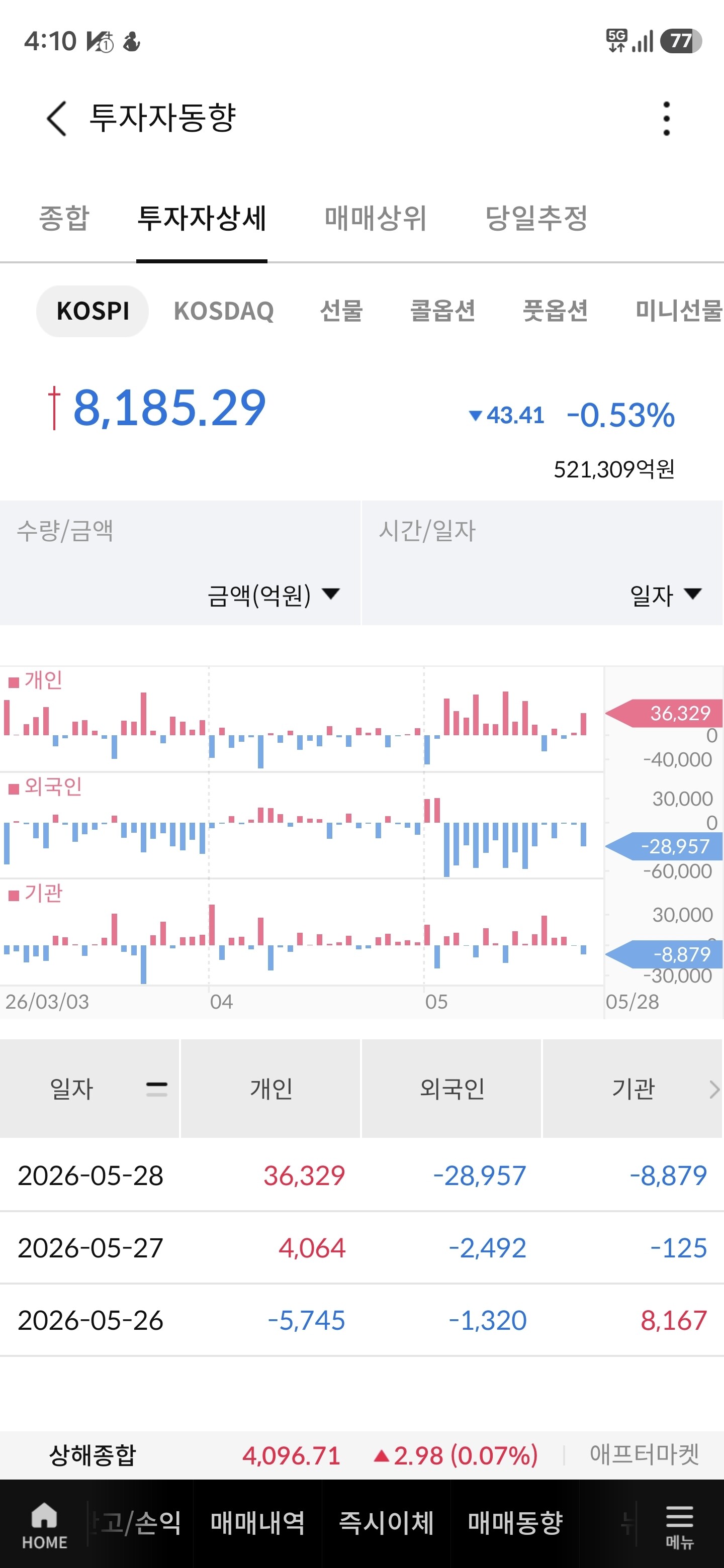
Task: Tap the 일자 column sort icon
Action: pos(156,1089)
